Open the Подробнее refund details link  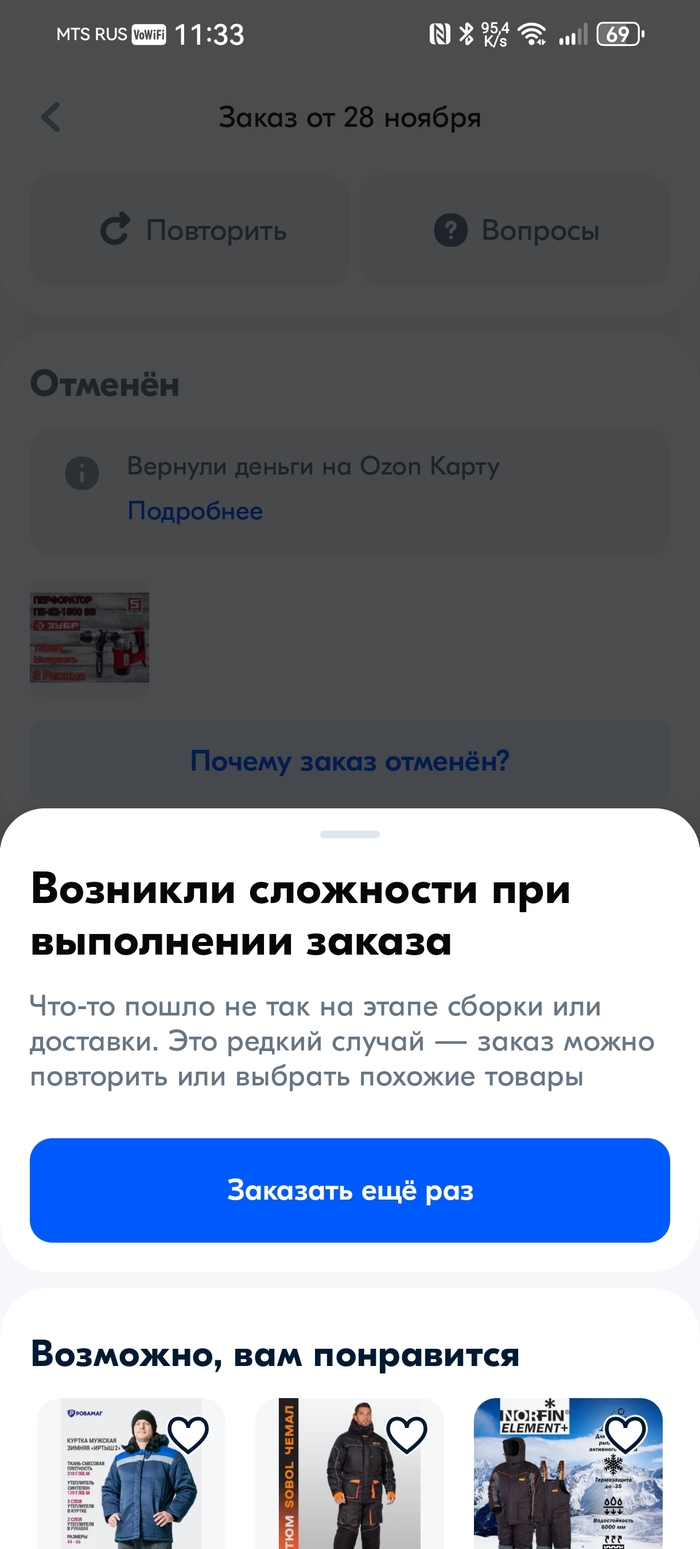195,511
